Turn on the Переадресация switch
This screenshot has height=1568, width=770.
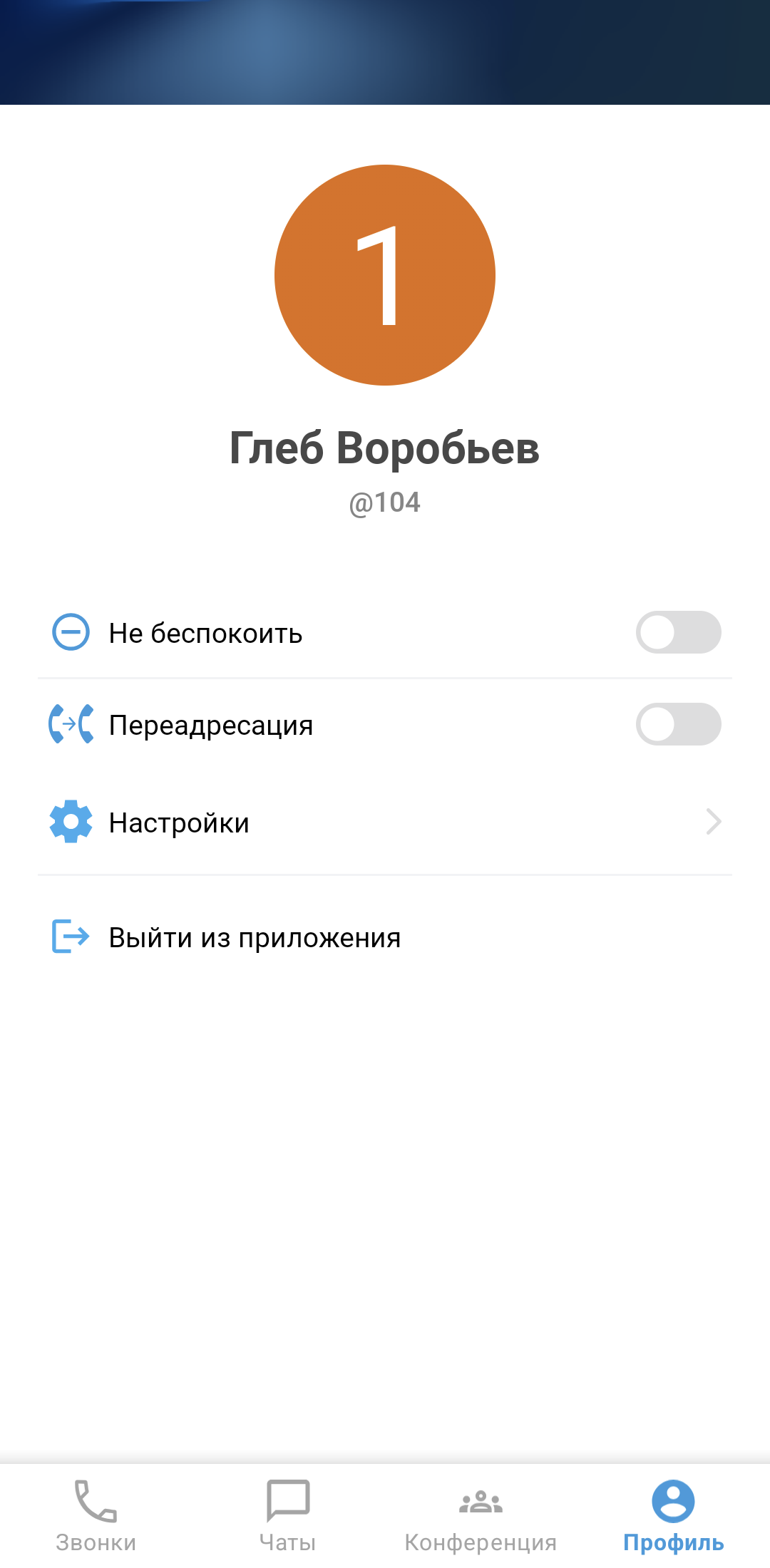pos(678,724)
